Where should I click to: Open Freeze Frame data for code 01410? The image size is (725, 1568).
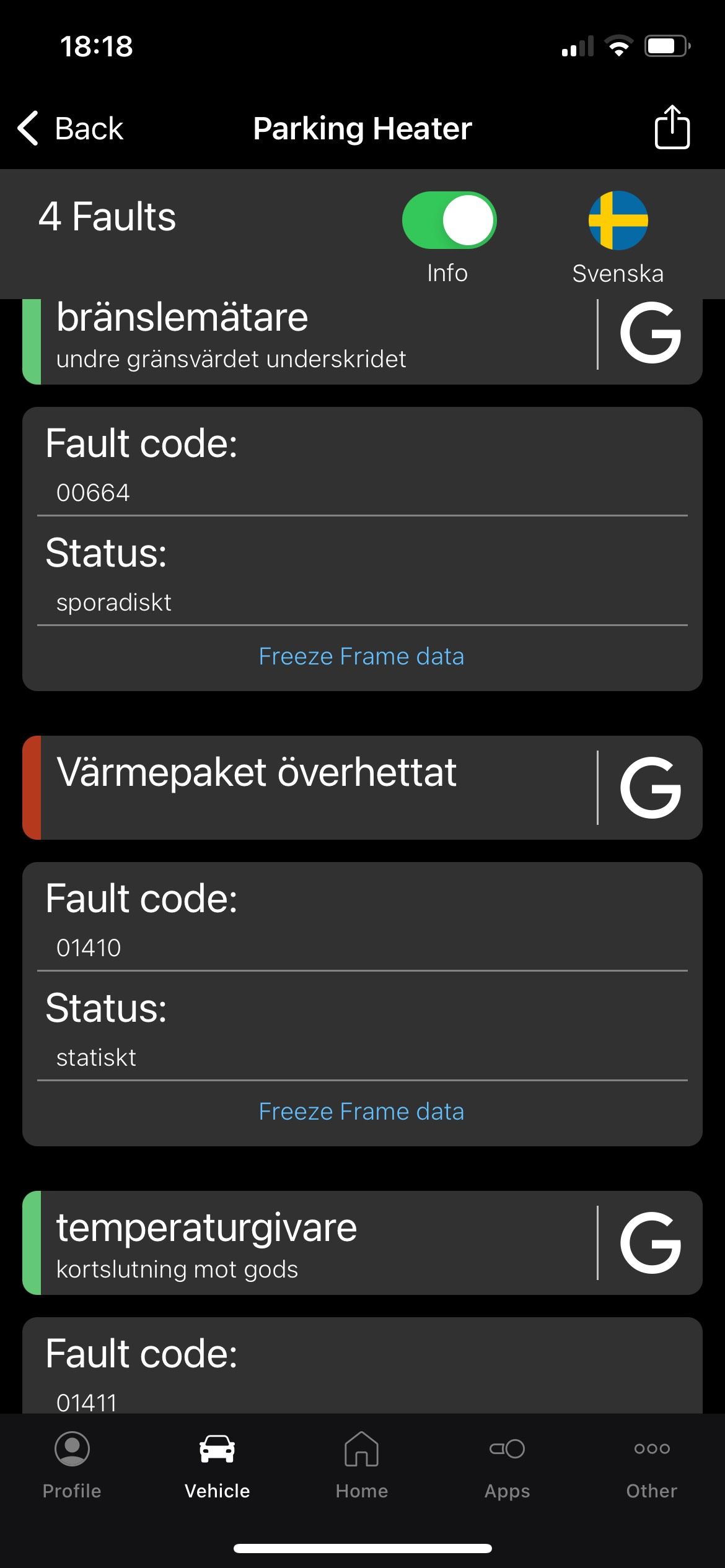[361, 1112]
